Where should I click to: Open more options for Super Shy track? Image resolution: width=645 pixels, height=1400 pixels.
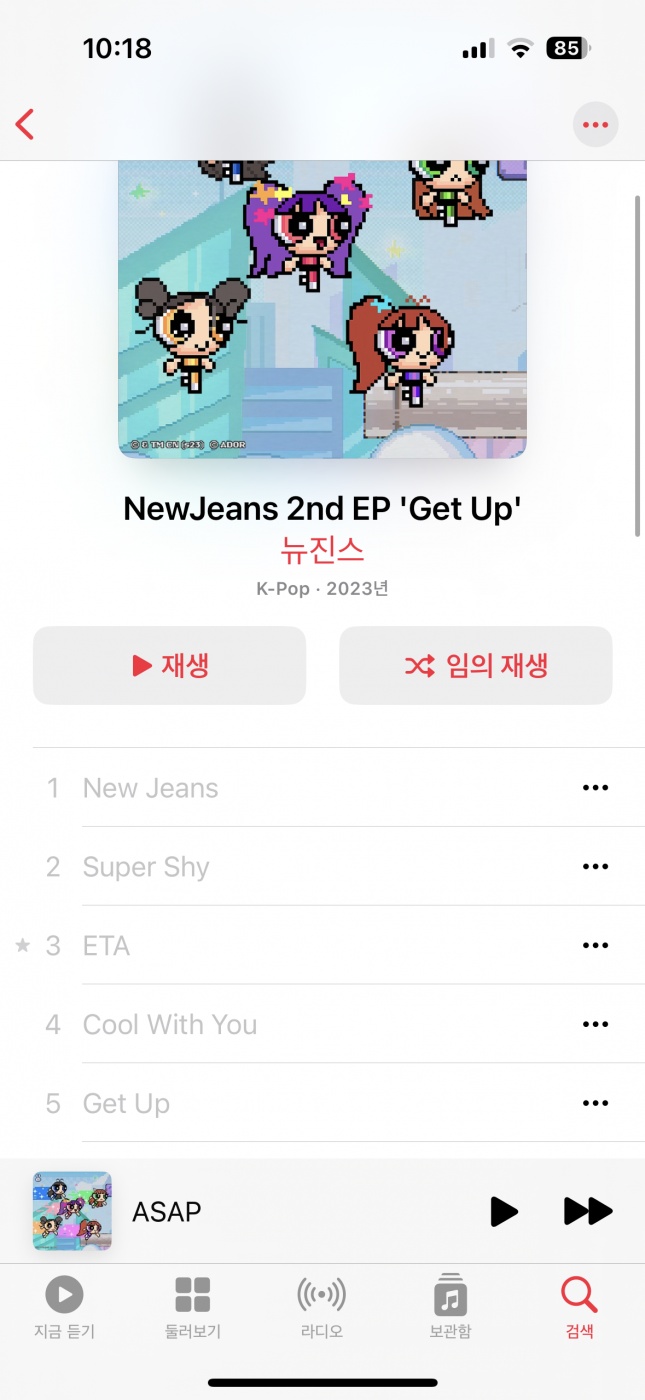point(595,867)
